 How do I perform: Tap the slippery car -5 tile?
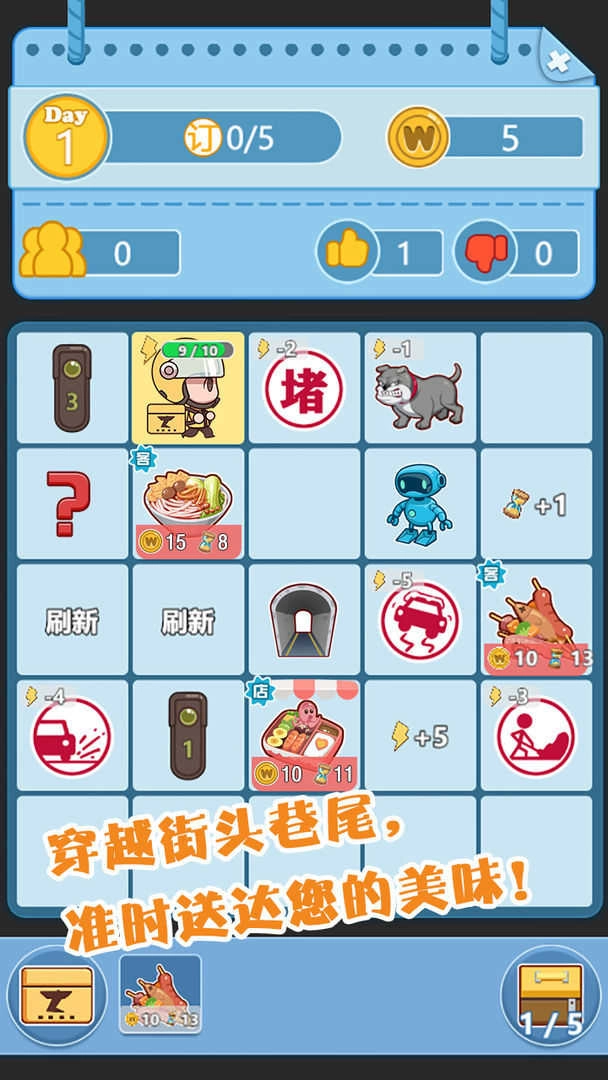420,620
